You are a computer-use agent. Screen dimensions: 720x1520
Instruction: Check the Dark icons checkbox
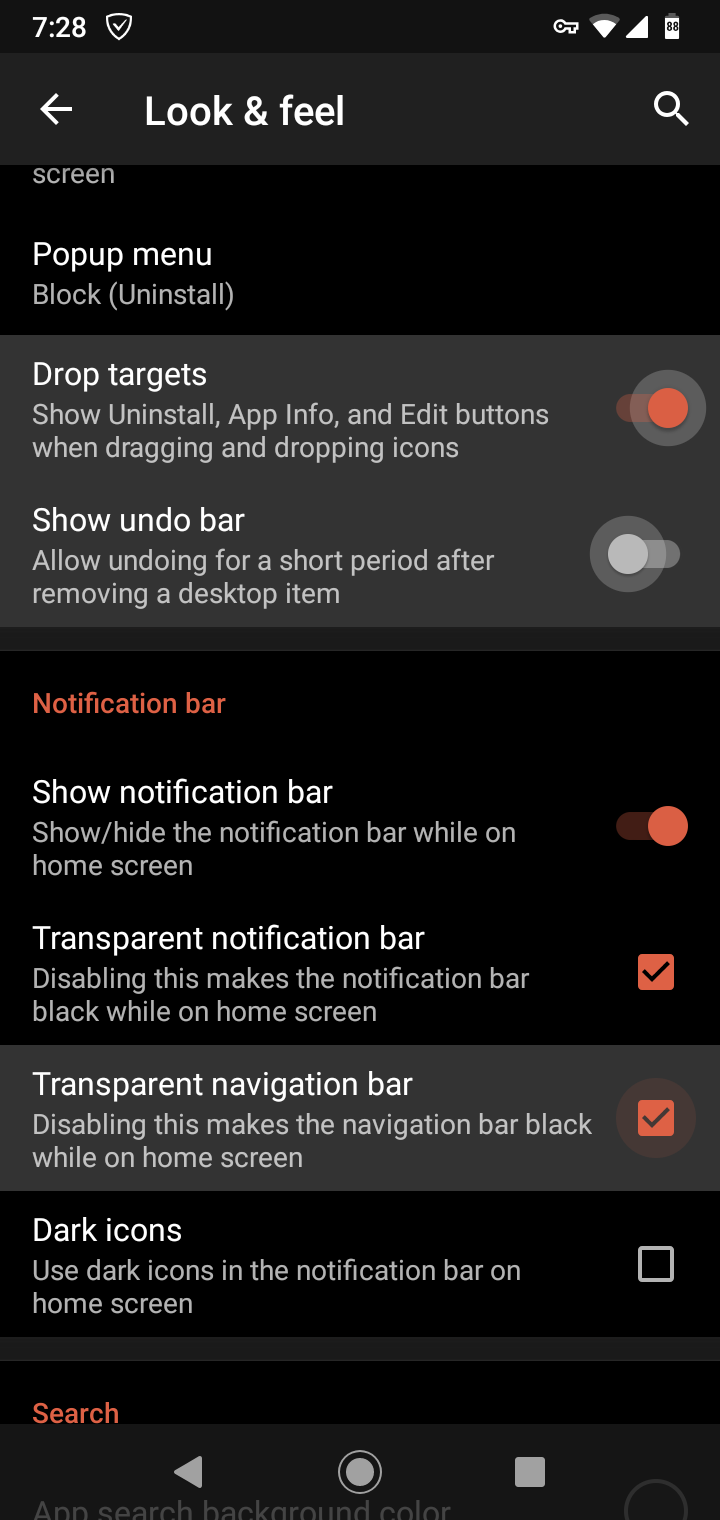(x=656, y=1264)
